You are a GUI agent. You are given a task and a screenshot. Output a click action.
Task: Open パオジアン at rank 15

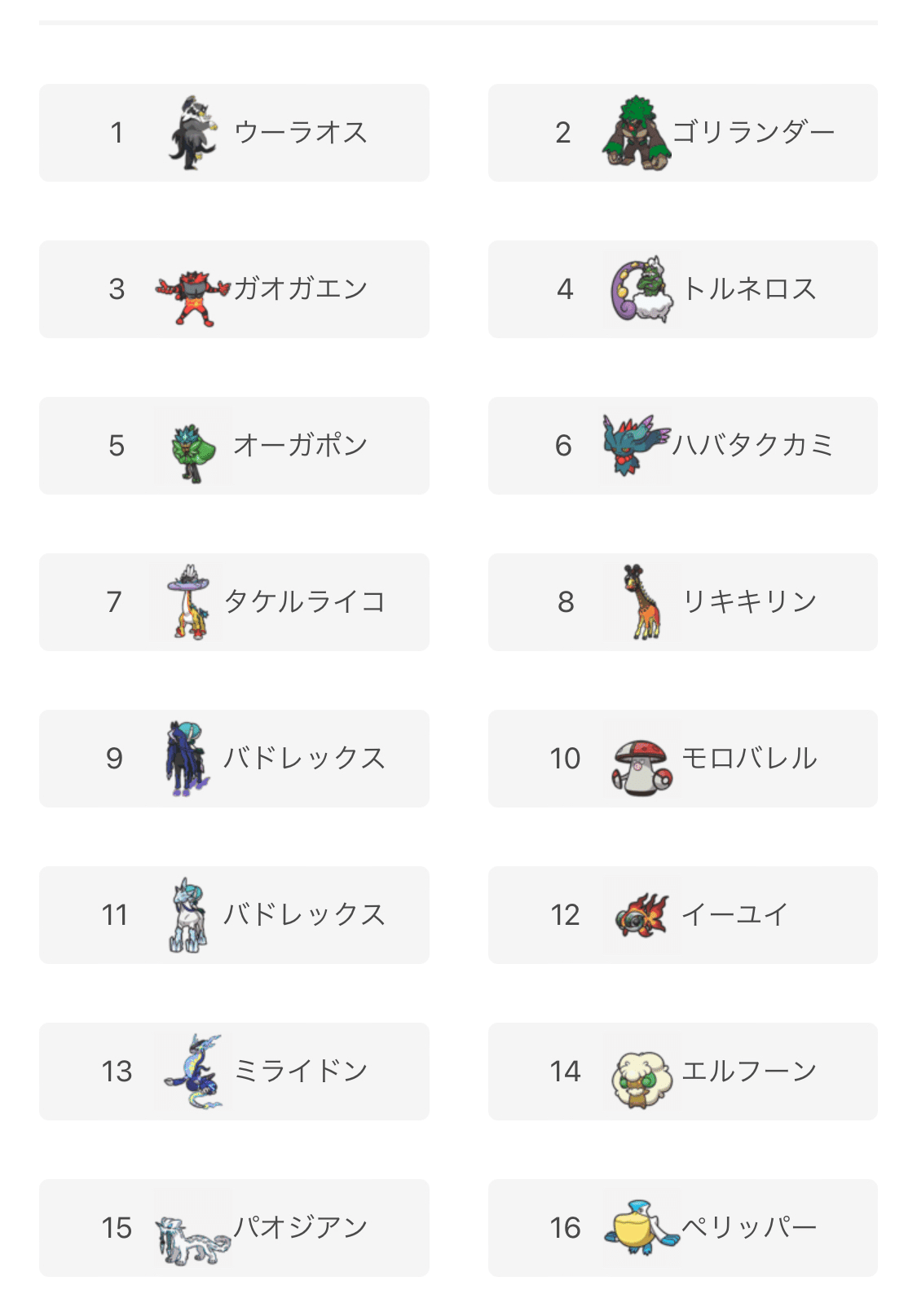click(234, 1228)
